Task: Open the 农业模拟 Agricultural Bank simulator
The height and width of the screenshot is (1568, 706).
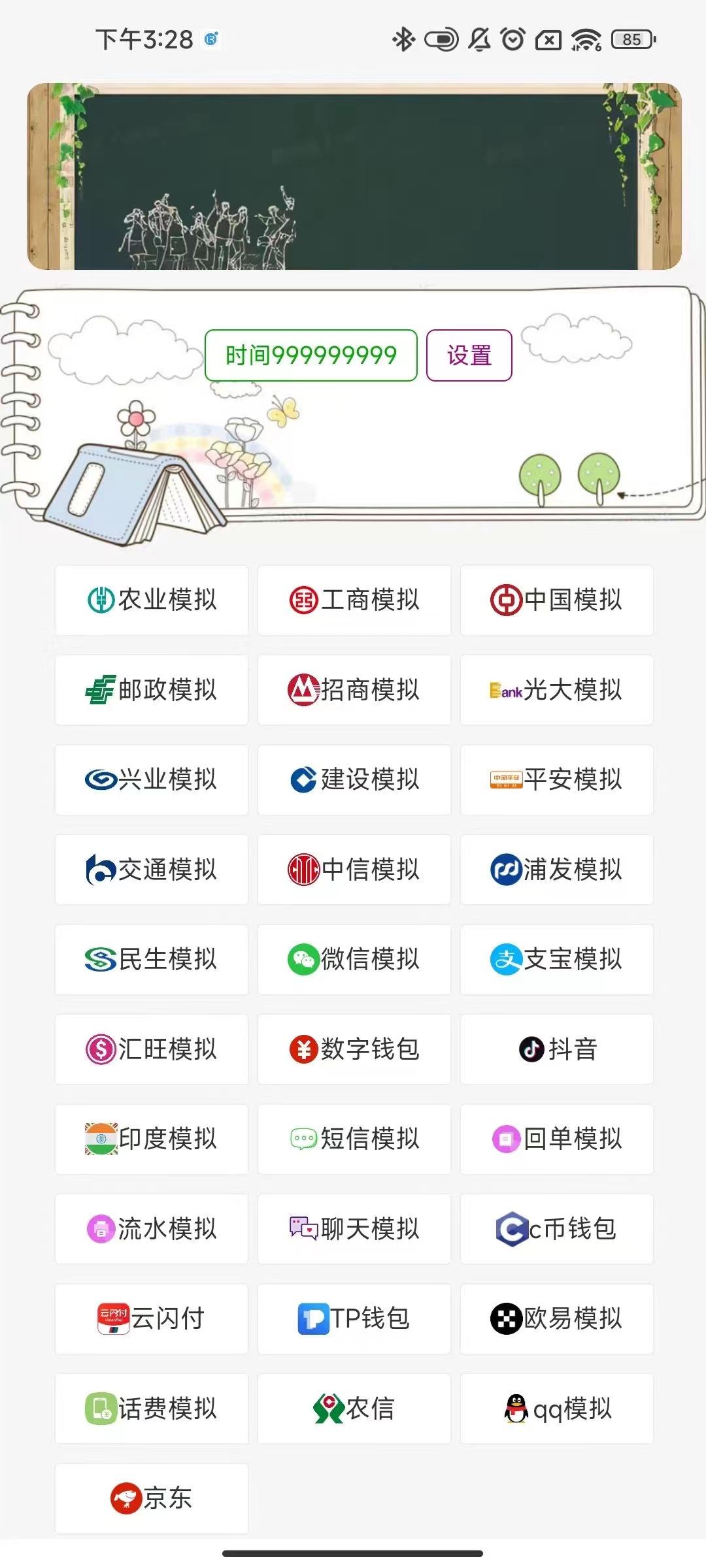Action: pos(152,600)
